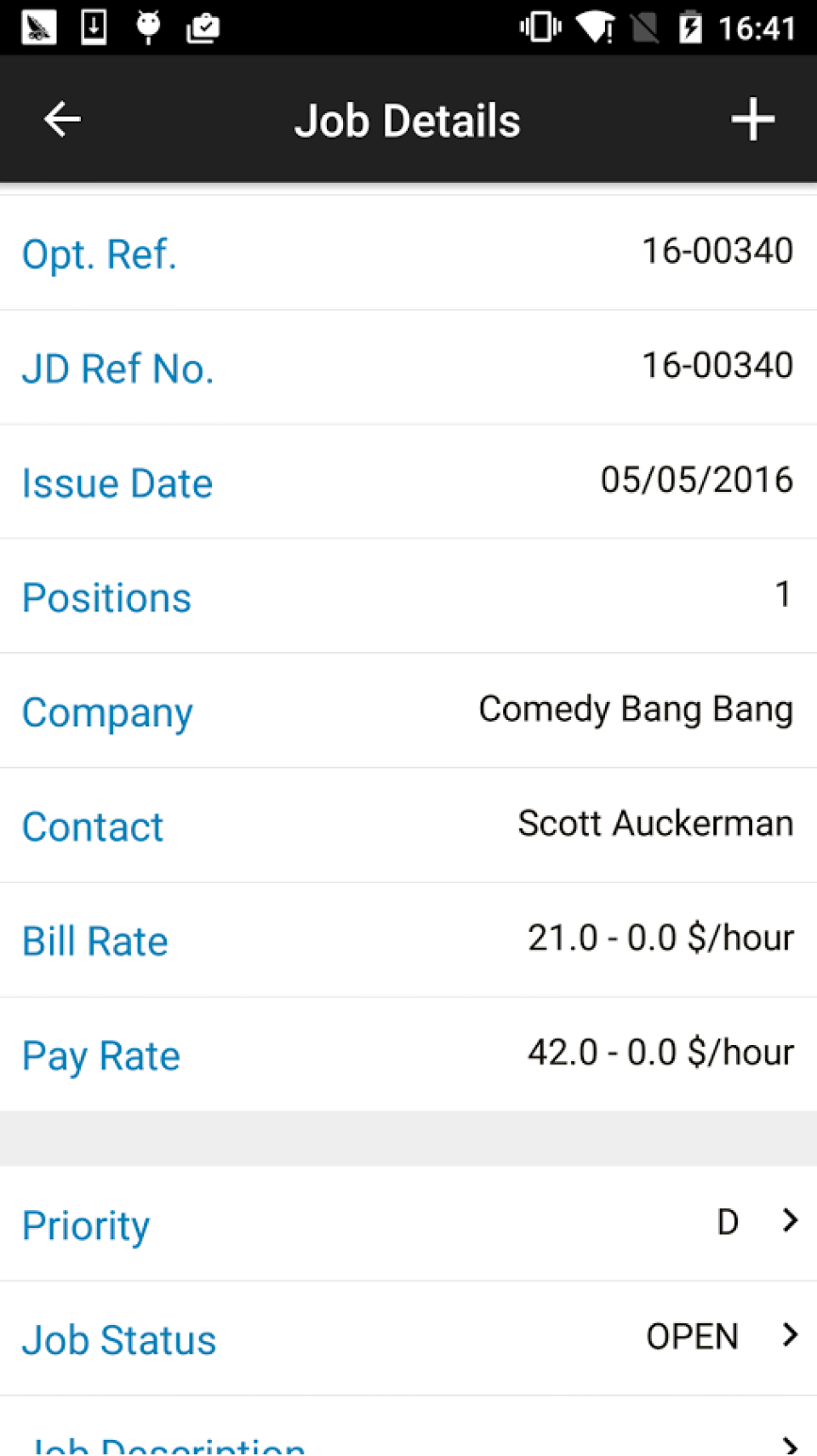Viewport: 817px width, 1456px height.
Task: Expand the Priority row chevron
Action: point(789,1222)
